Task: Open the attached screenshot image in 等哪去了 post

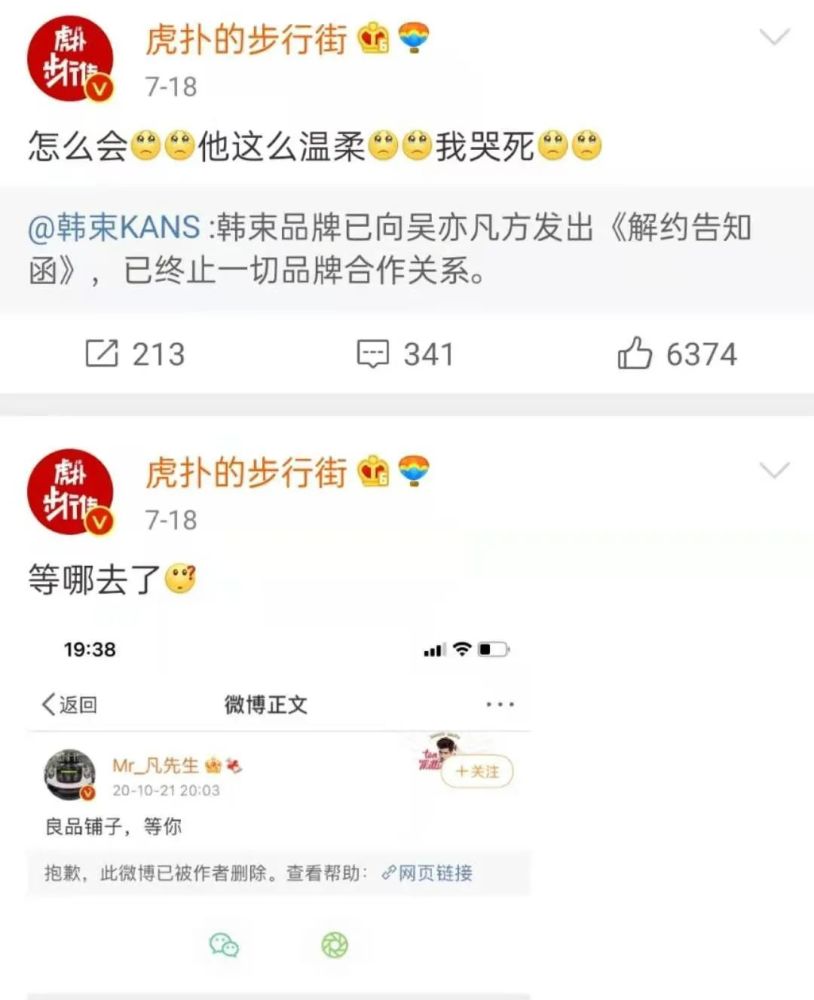Action: coord(278,800)
